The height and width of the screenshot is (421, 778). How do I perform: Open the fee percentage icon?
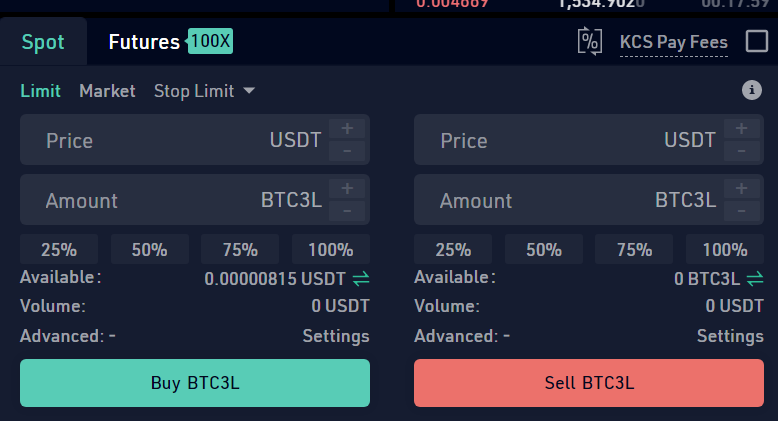tap(590, 41)
